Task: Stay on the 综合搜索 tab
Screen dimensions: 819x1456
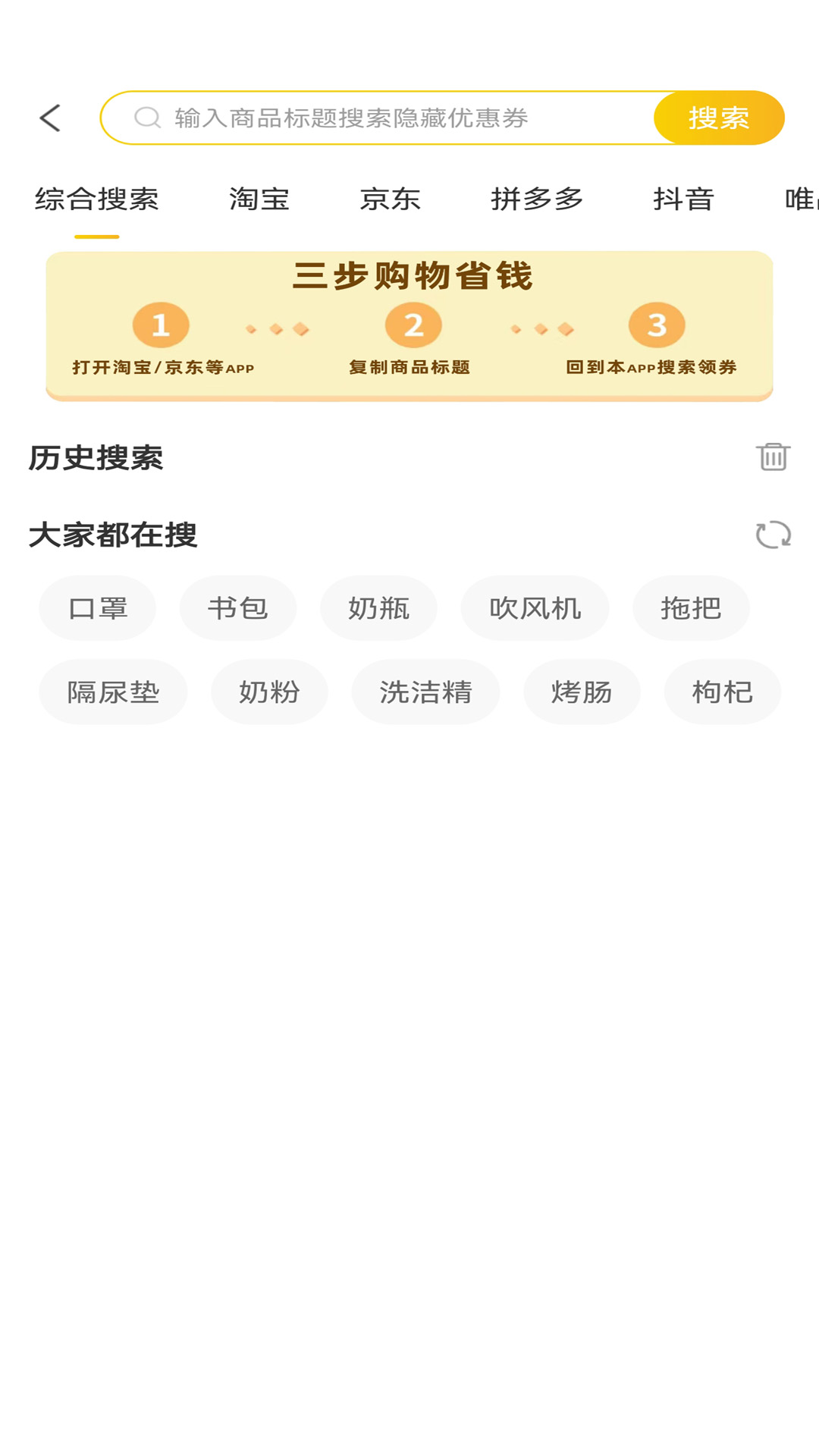Action: click(x=96, y=199)
